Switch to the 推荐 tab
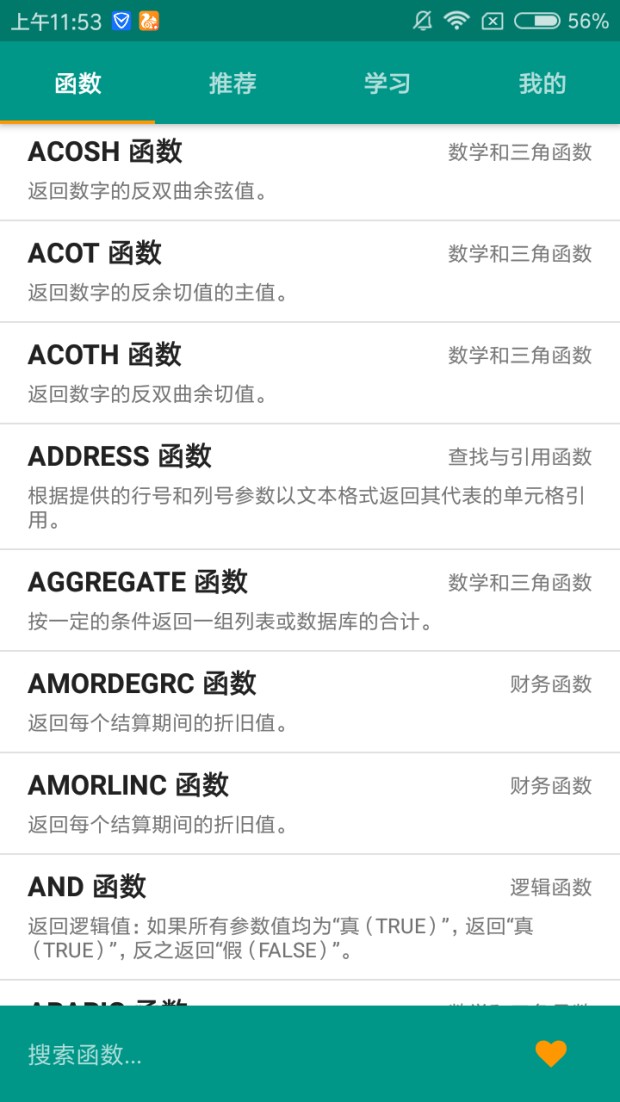This screenshot has width=620, height=1102. pyautogui.click(x=232, y=84)
